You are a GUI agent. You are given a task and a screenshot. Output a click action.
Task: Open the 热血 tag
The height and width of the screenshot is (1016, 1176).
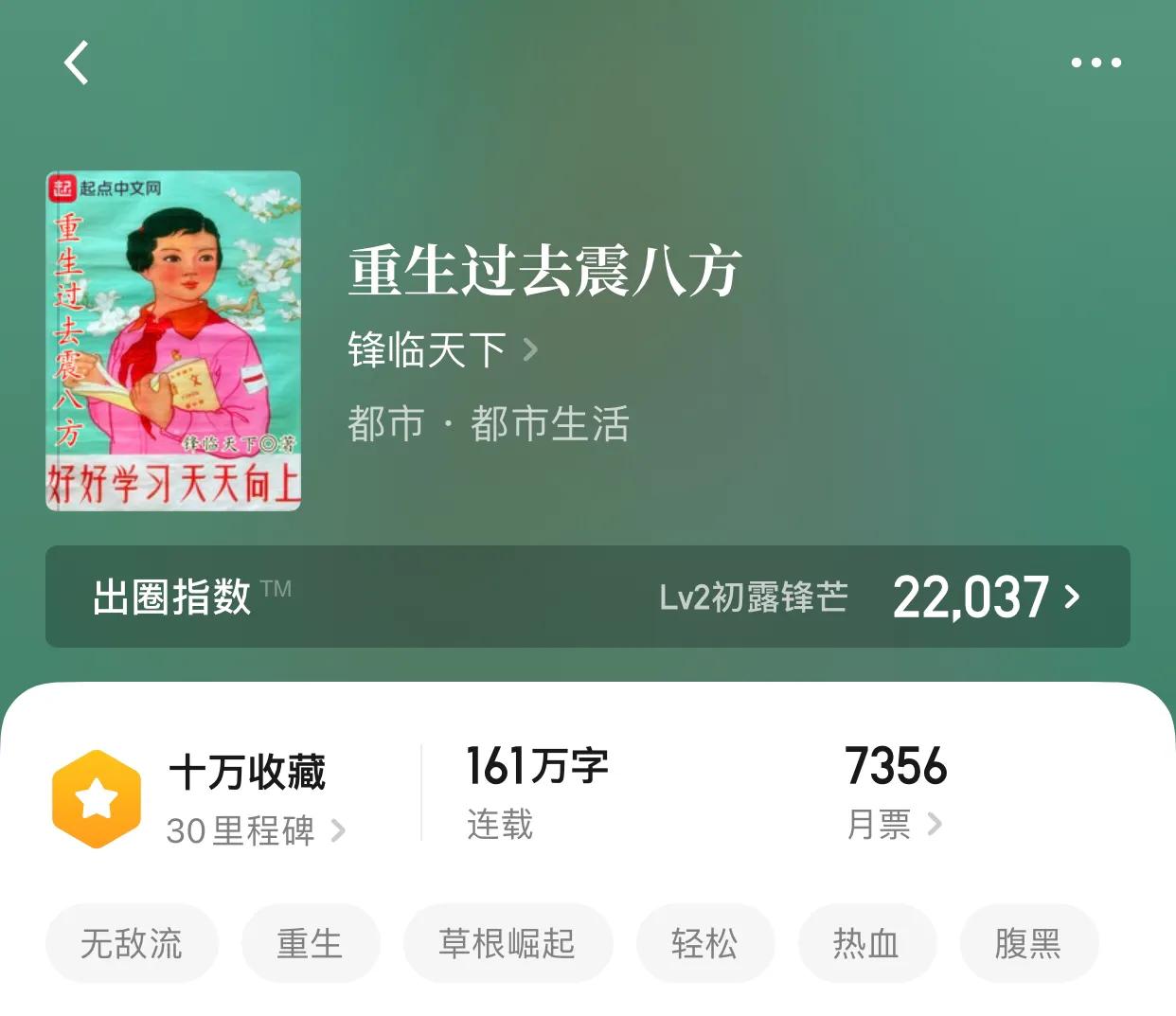(866, 943)
